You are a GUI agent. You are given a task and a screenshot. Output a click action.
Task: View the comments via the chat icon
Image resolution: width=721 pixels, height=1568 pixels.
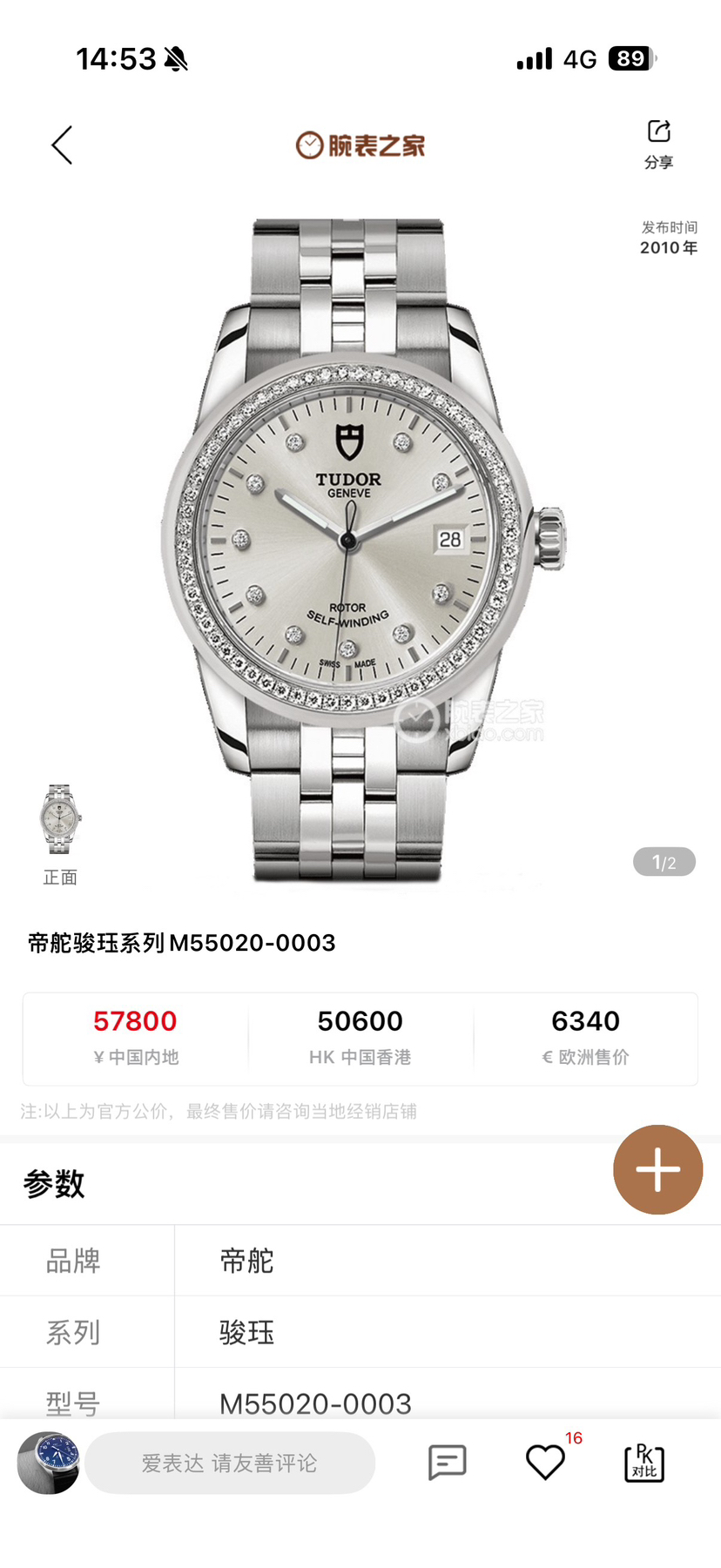tap(448, 1462)
